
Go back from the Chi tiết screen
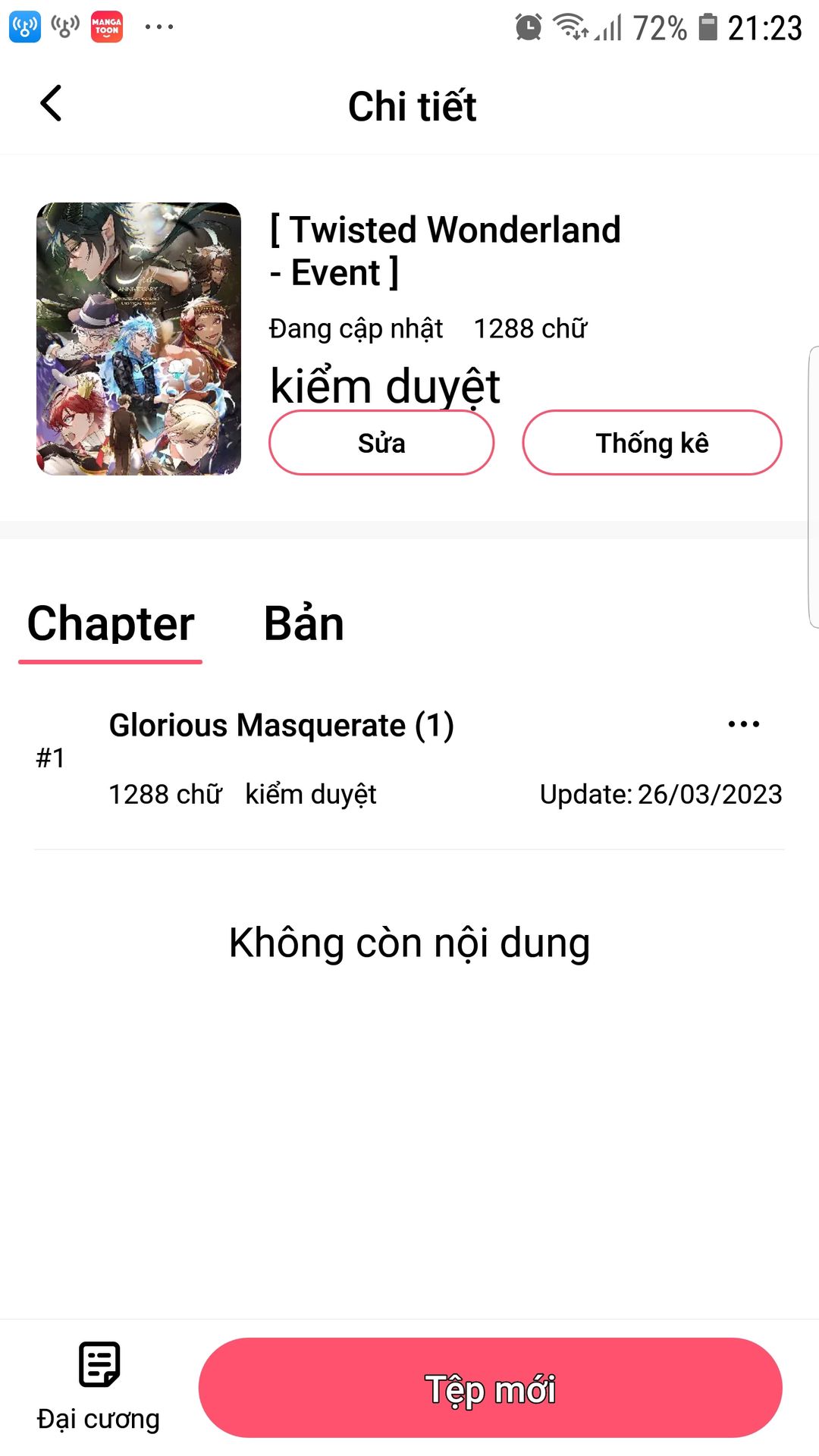51,104
